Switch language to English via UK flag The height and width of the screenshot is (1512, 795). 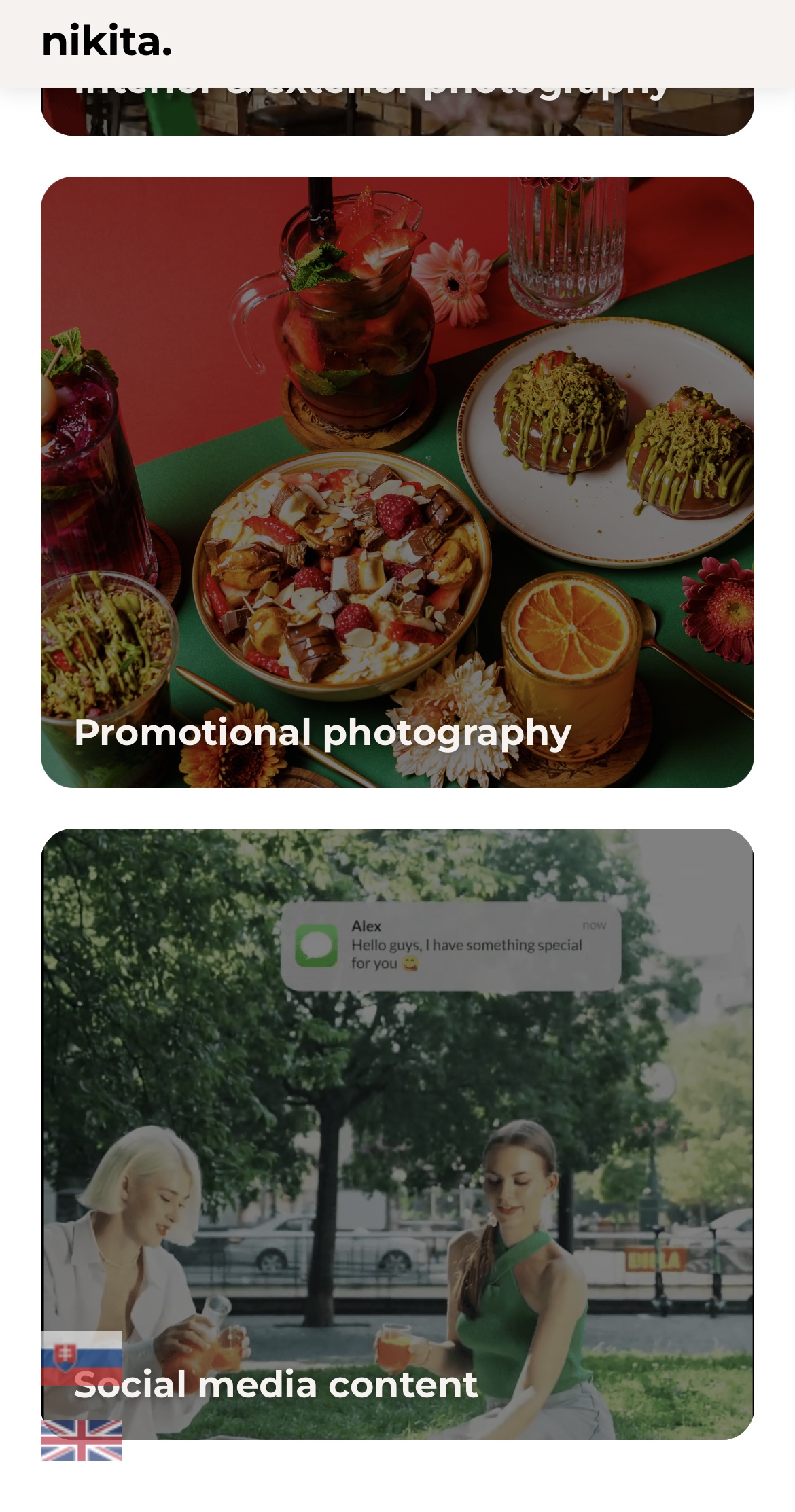(81, 1440)
